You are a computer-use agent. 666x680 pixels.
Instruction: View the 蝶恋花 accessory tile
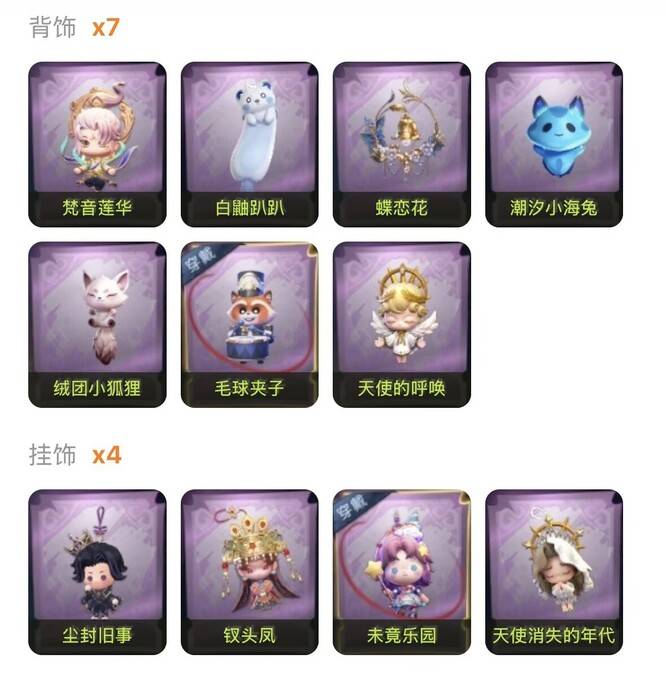(x=401, y=143)
